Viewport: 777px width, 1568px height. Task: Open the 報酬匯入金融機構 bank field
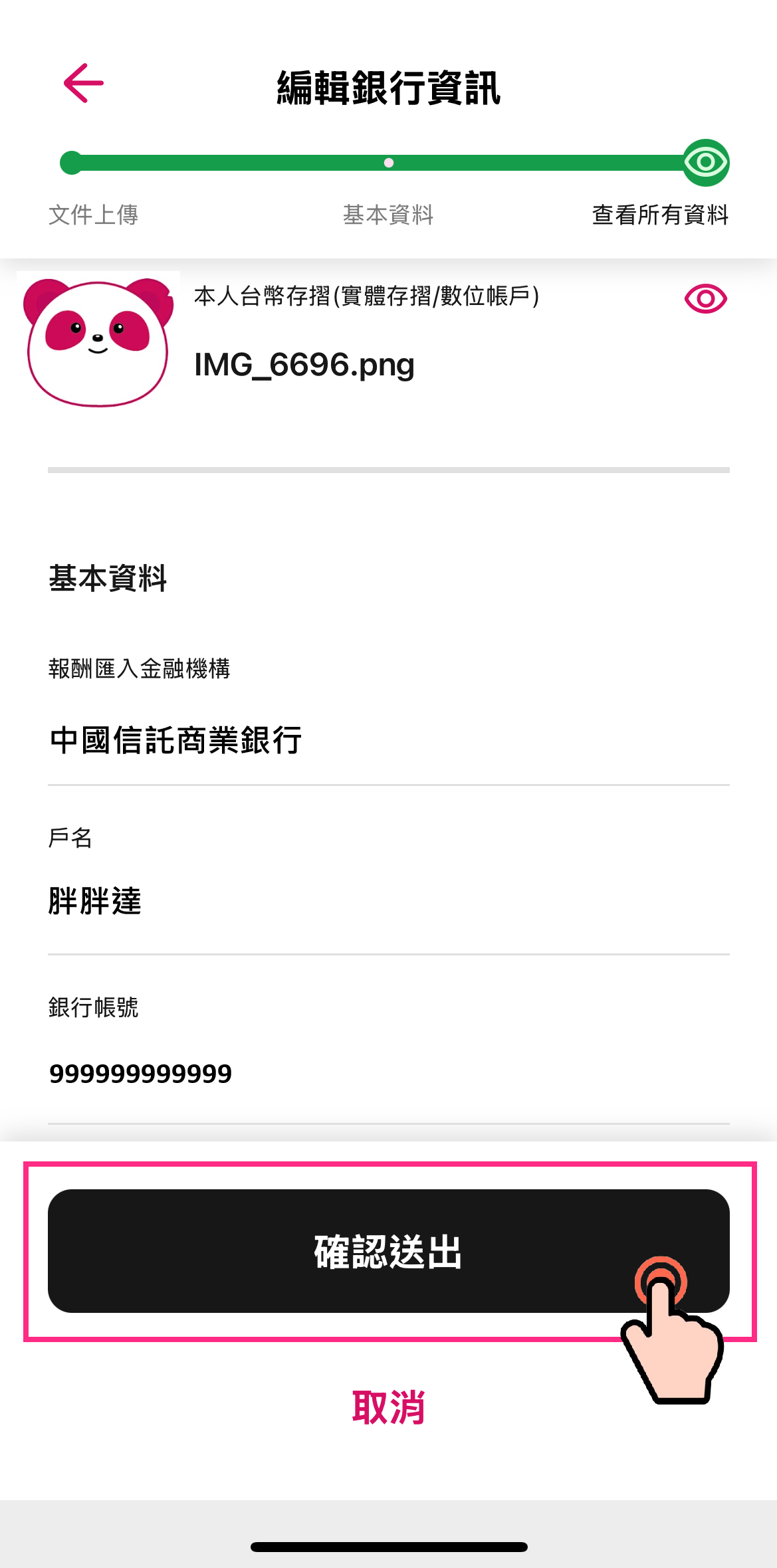coord(388,740)
